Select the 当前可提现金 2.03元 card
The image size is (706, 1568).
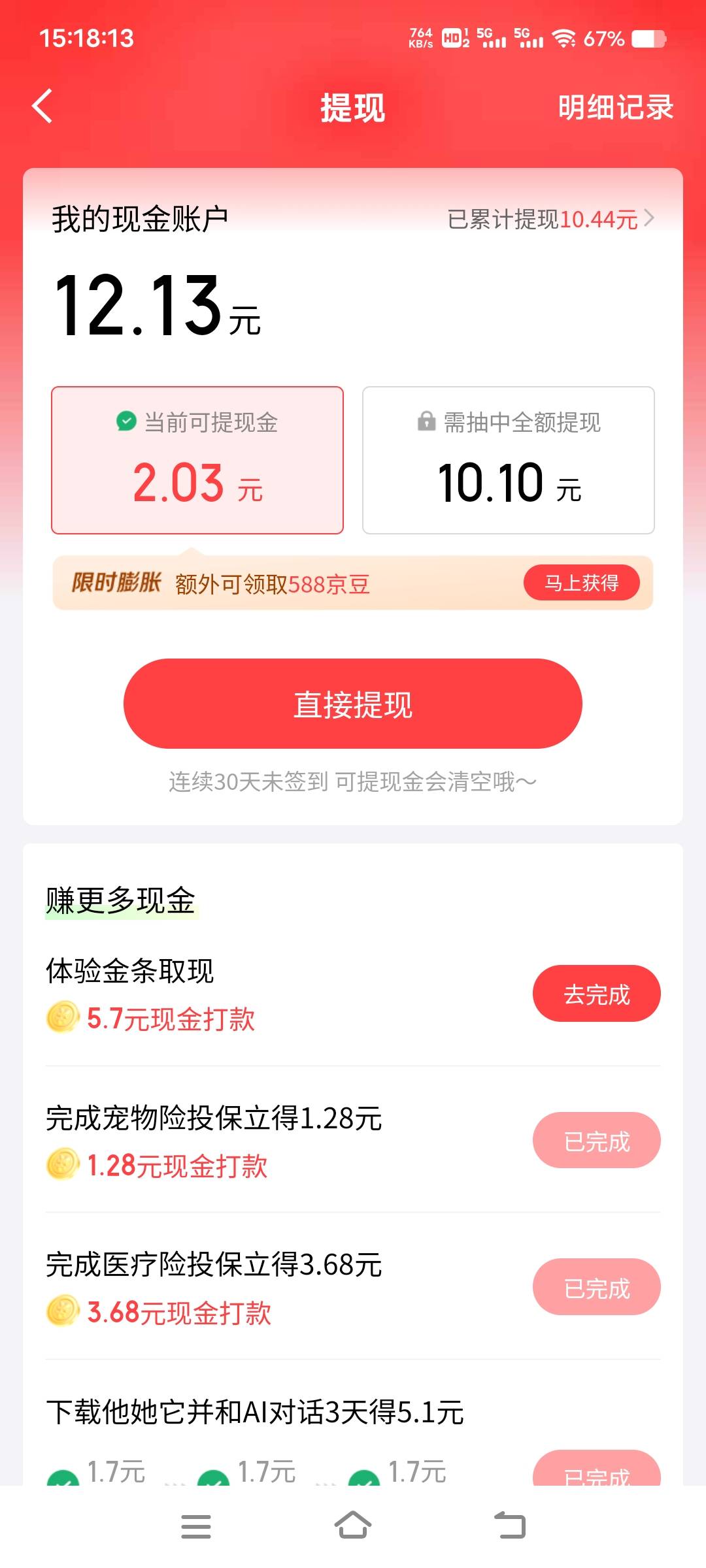pos(197,460)
